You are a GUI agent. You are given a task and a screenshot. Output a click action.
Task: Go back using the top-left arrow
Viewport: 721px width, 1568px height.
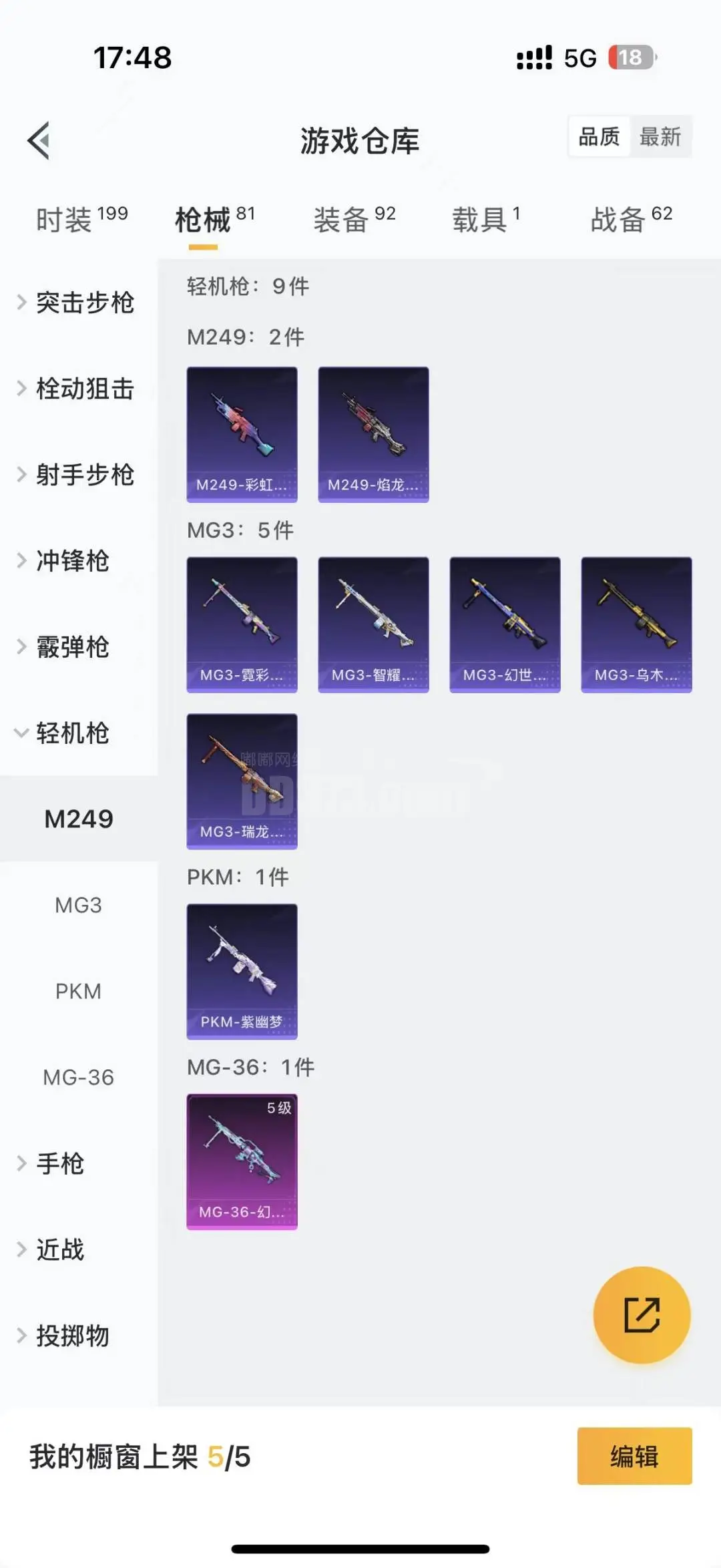click(x=39, y=141)
